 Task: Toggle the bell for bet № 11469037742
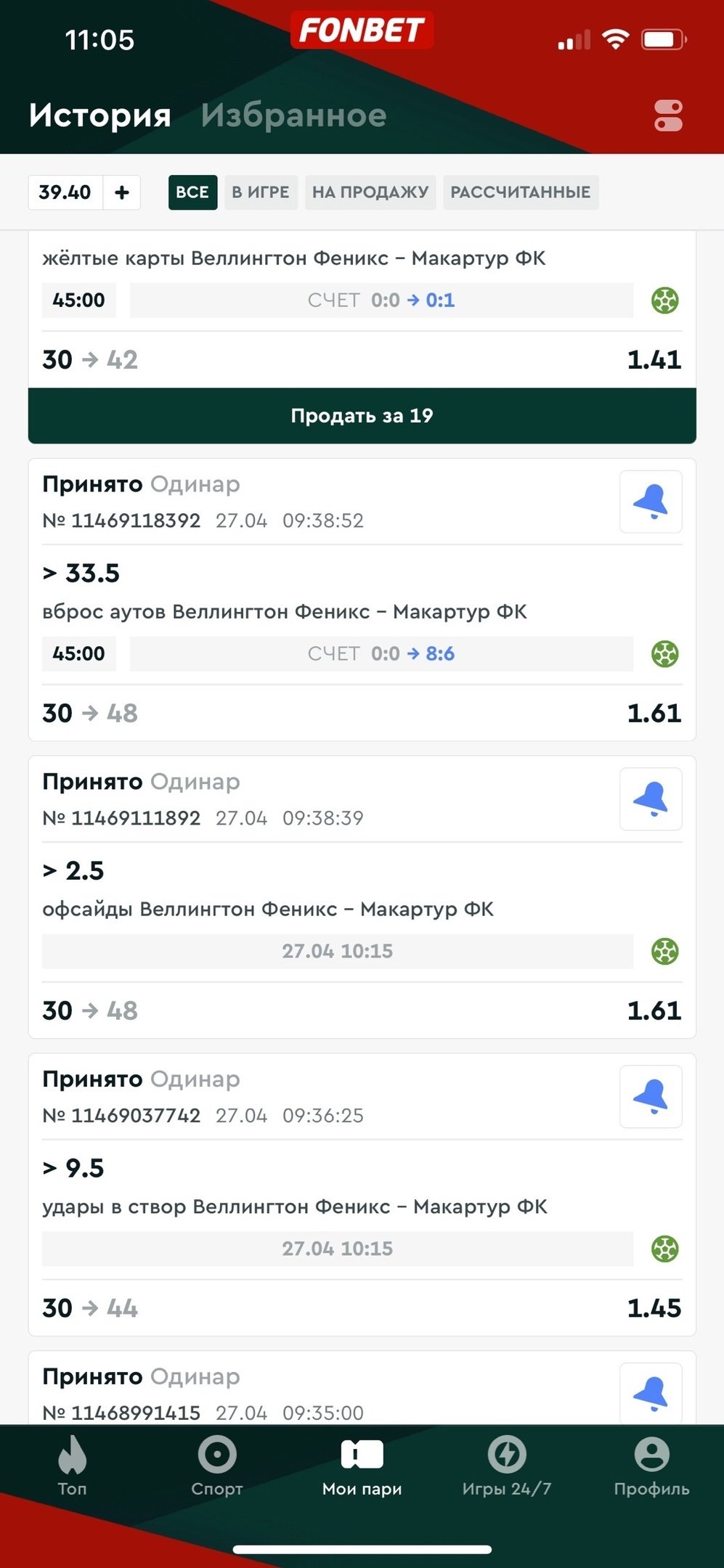(x=651, y=1096)
